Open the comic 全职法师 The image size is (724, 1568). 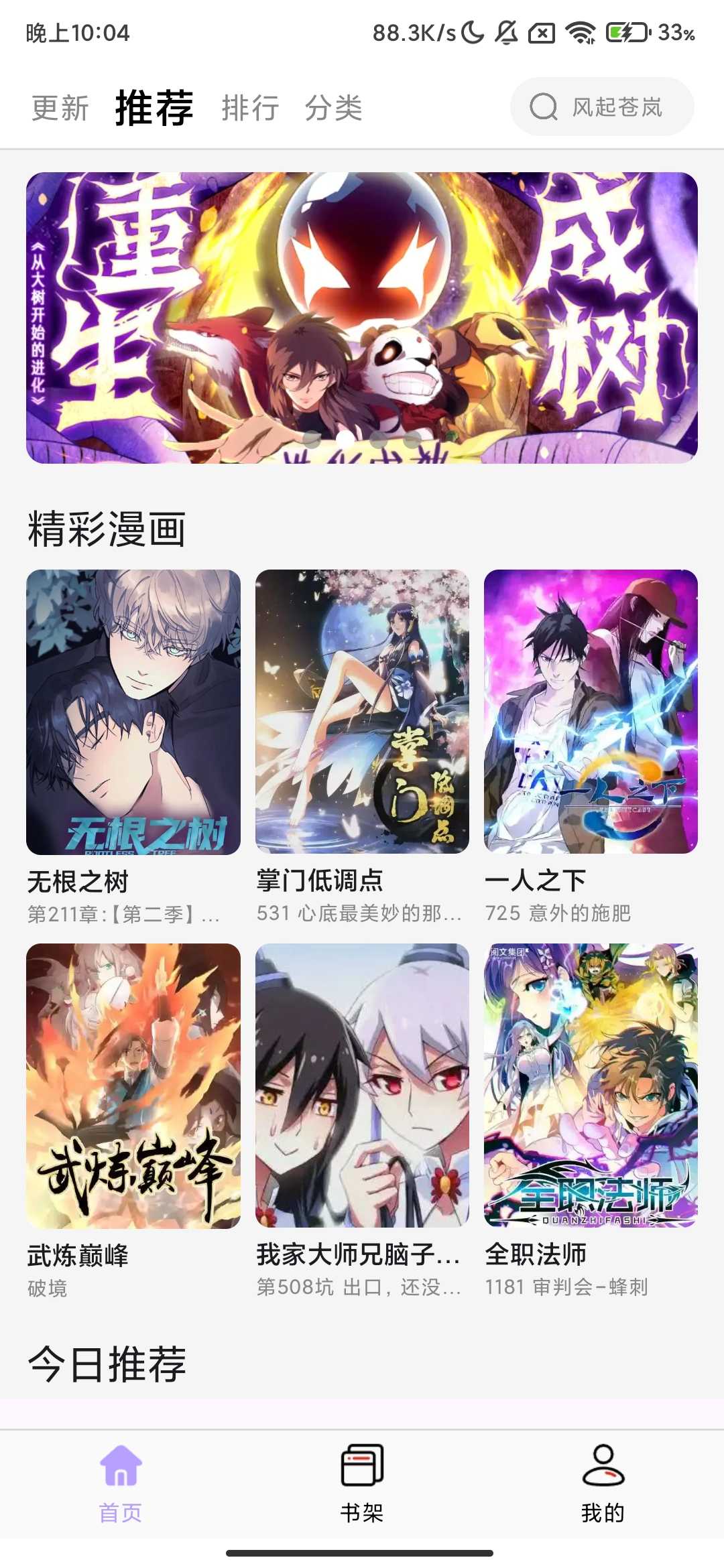[x=591, y=1086]
